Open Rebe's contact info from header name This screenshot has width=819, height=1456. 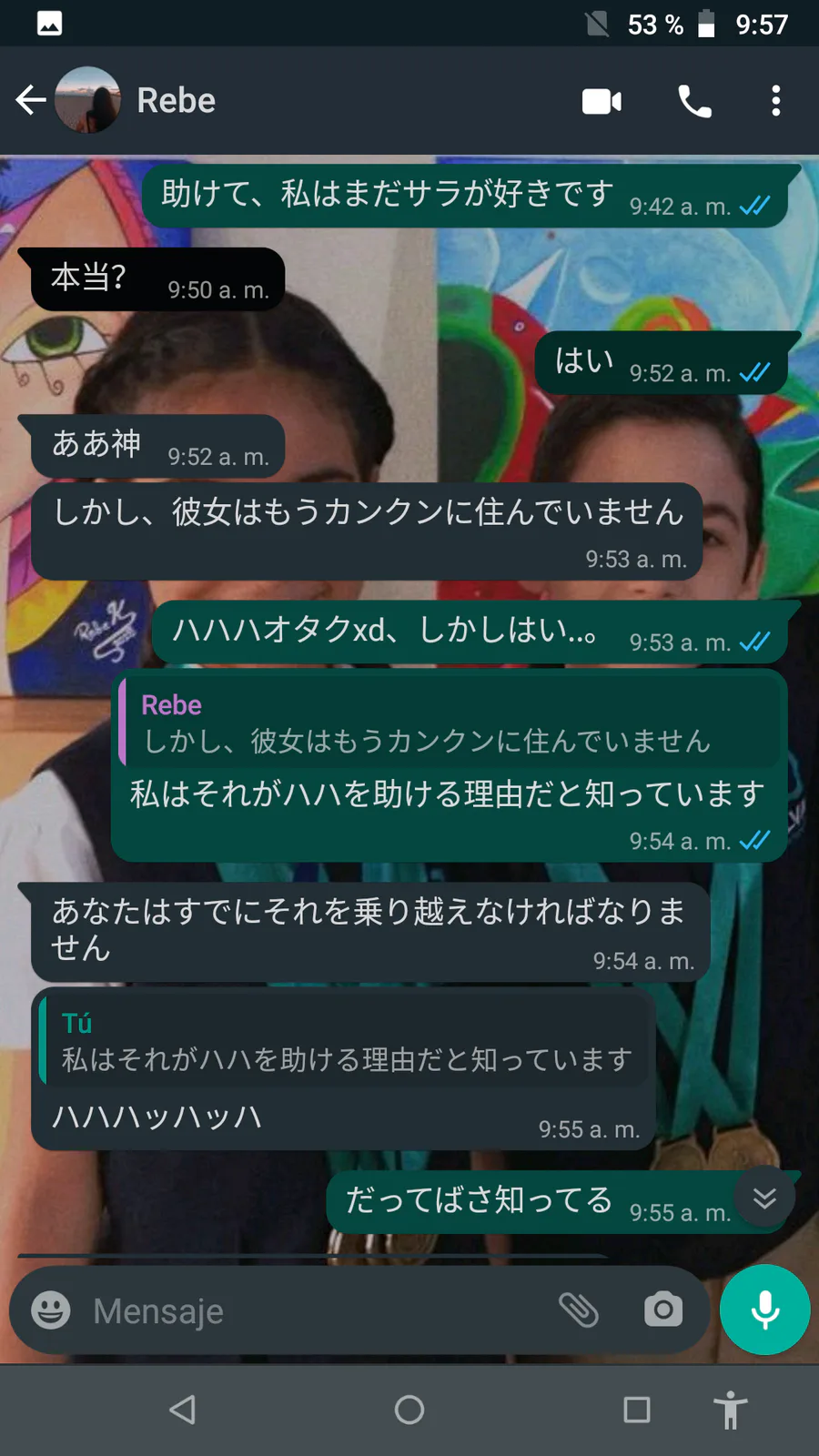click(176, 100)
